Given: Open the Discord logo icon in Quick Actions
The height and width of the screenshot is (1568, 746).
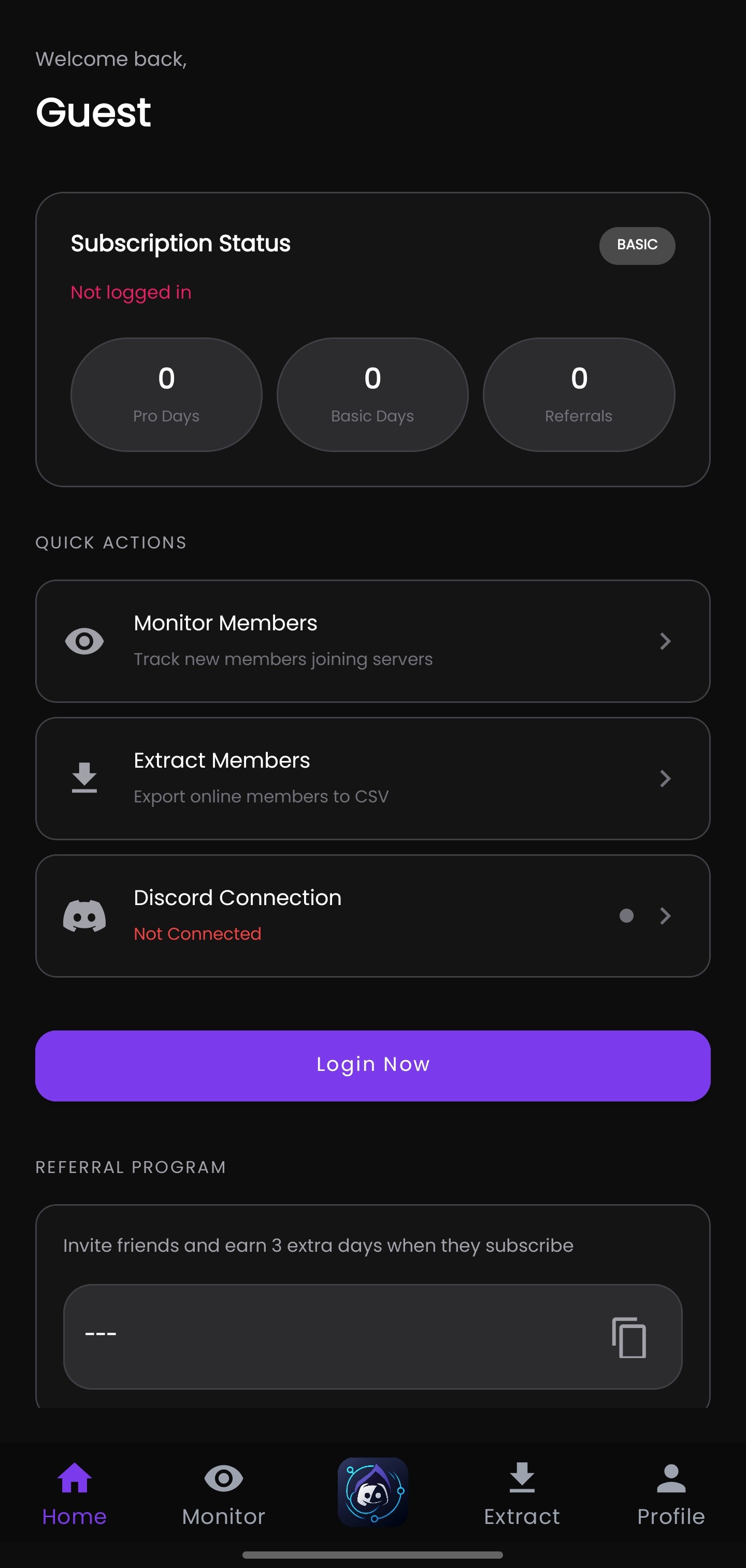Looking at the screenshot, I should pyautogui.click(x=84, y=915).
